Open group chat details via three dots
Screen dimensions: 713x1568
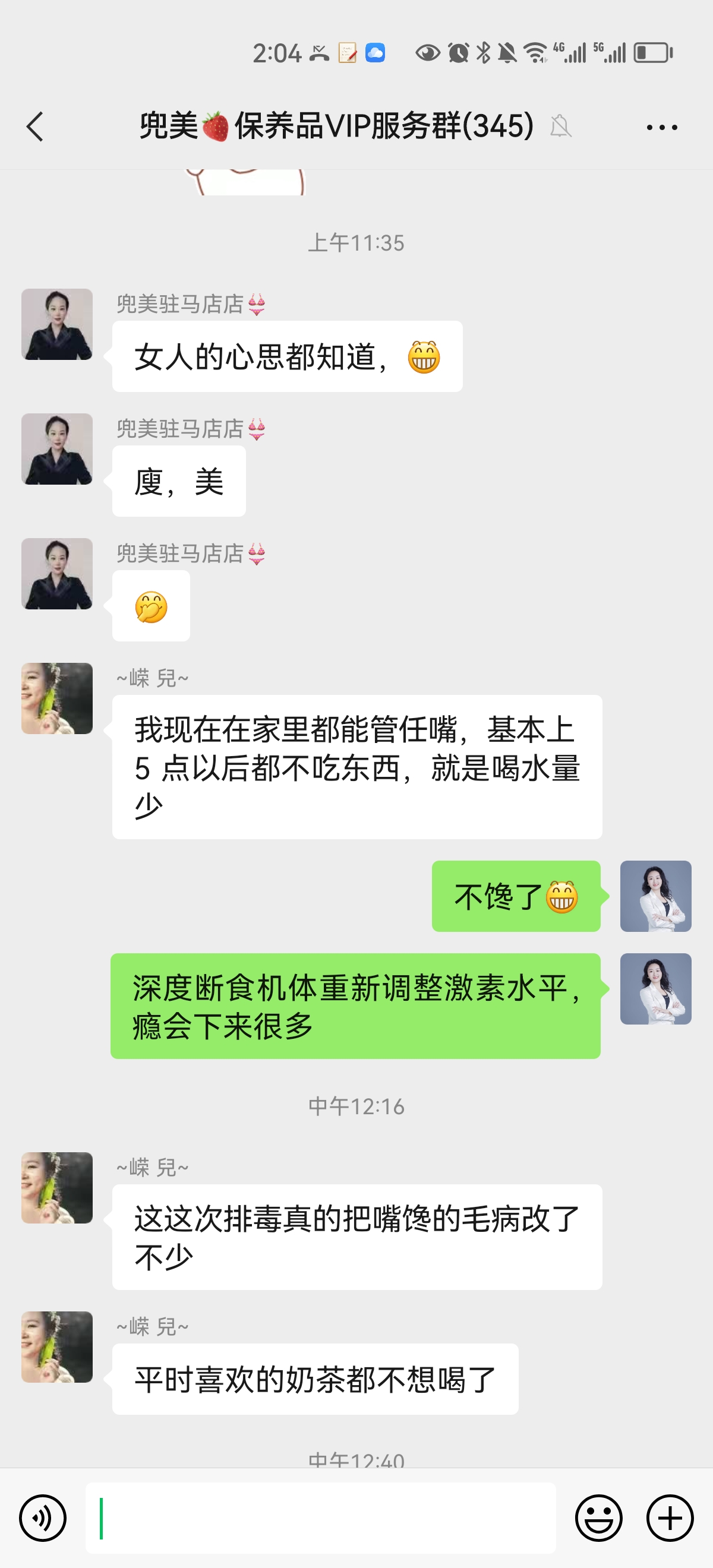coord(661,127)
